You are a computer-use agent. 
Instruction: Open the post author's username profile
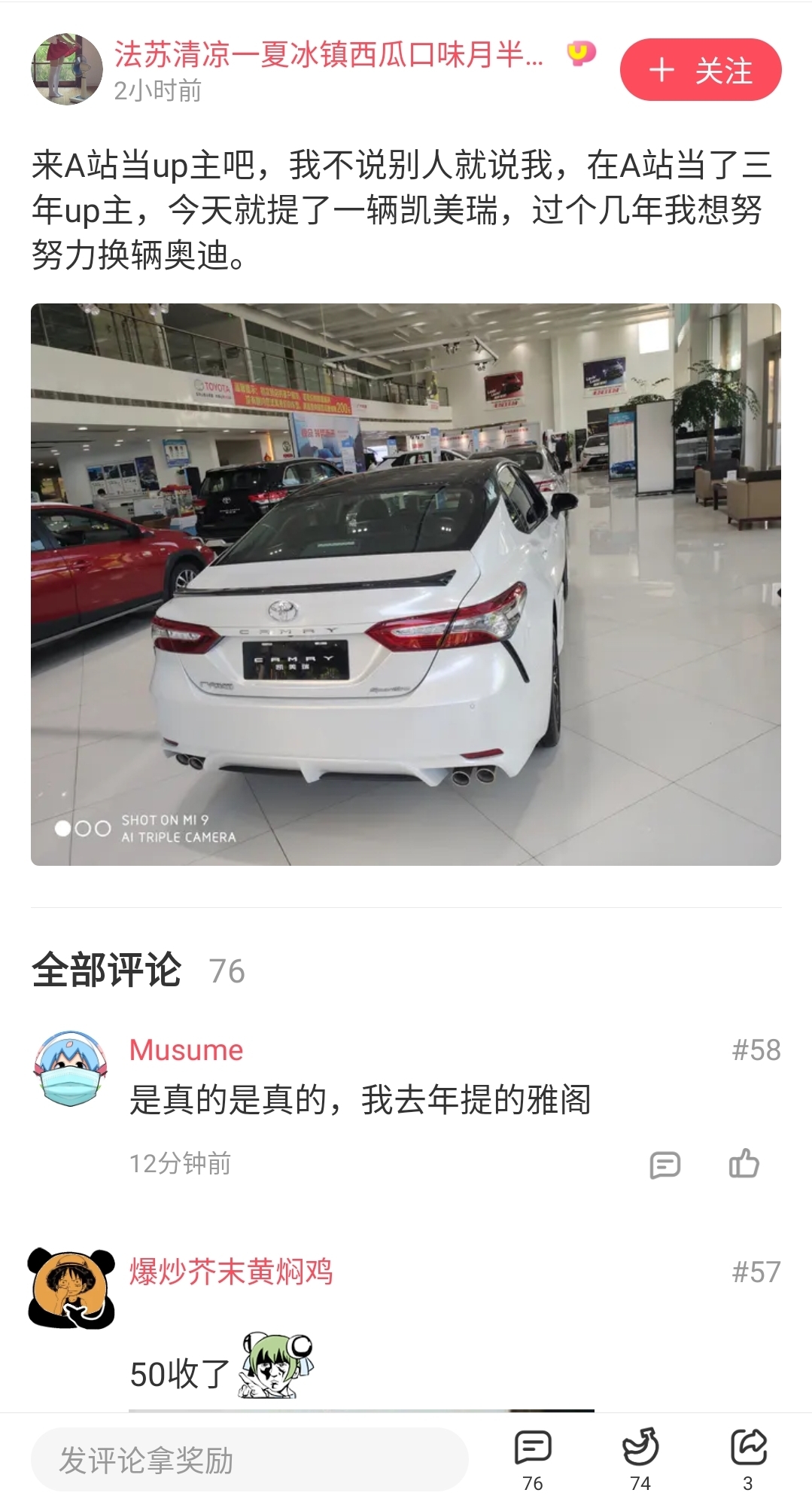click(328, 54)
